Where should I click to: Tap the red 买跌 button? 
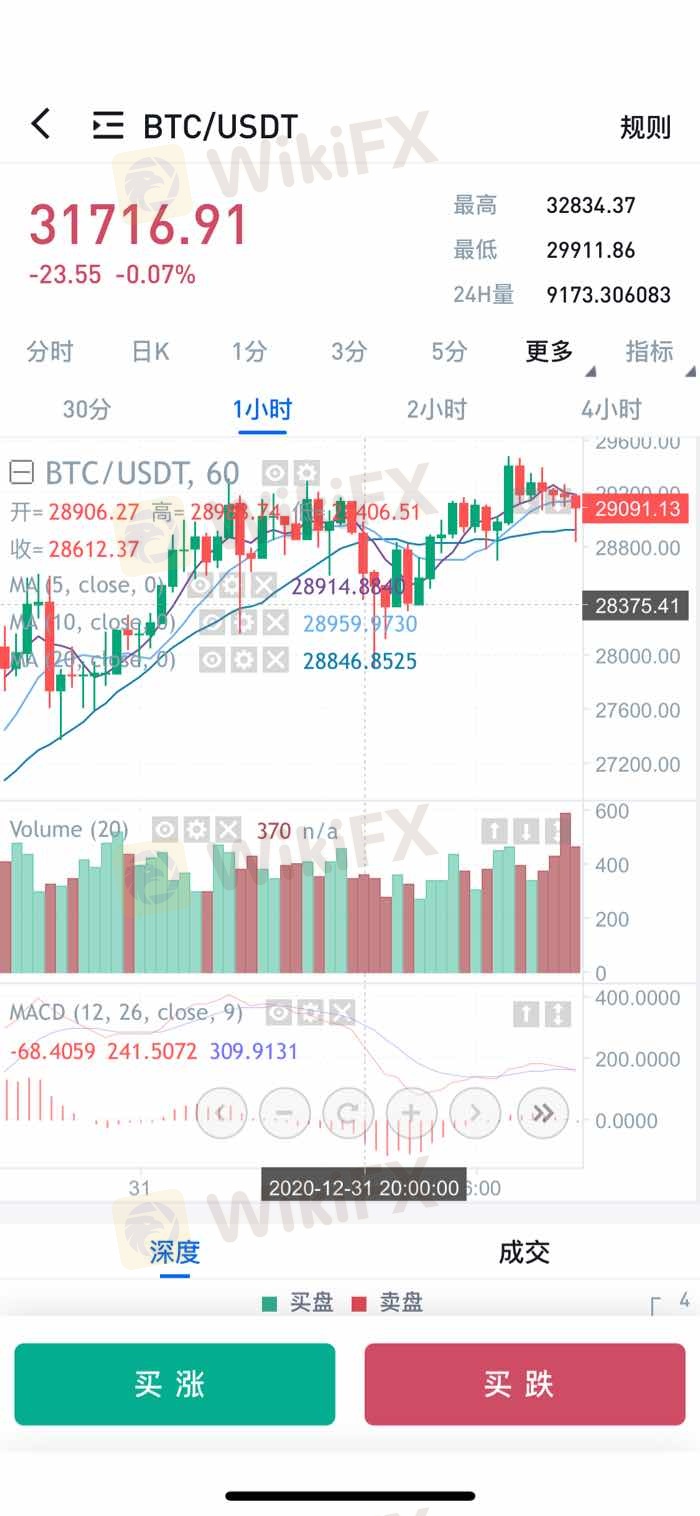(525, 1384)
